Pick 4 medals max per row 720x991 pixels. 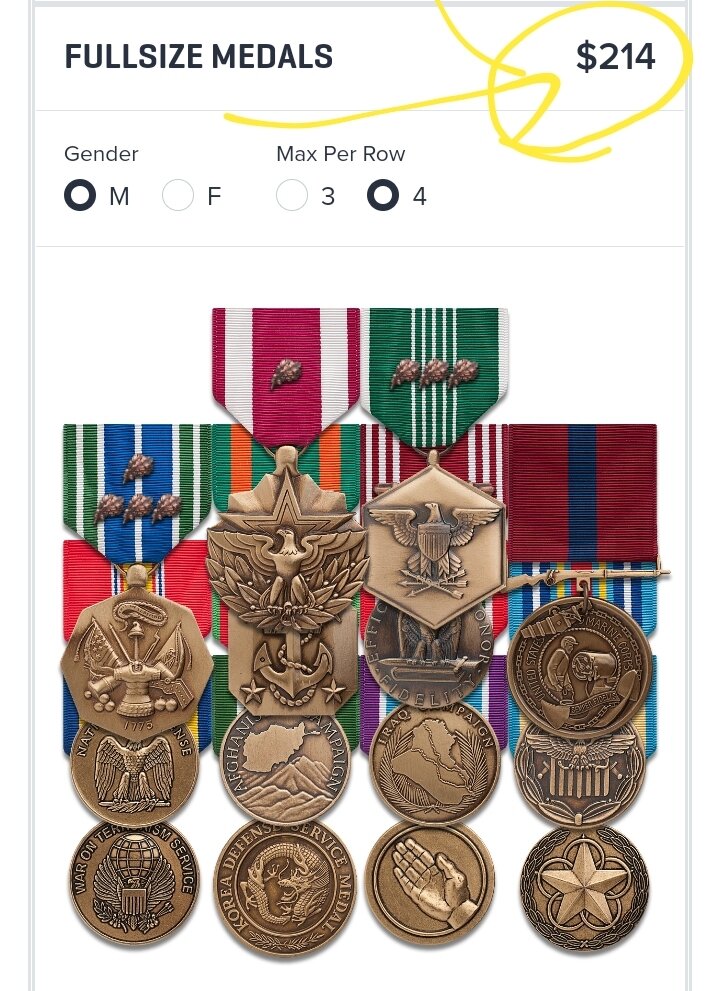click(x=383, y=196)
